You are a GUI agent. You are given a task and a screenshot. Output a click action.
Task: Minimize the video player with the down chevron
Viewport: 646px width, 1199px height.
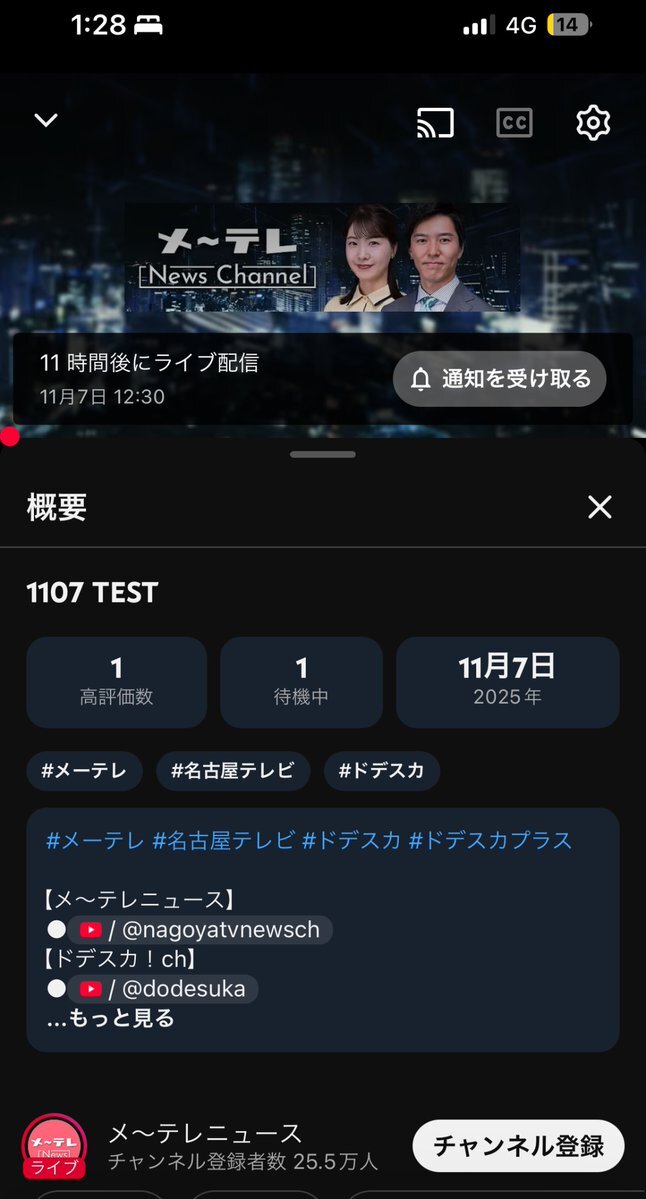click(46, 121)
